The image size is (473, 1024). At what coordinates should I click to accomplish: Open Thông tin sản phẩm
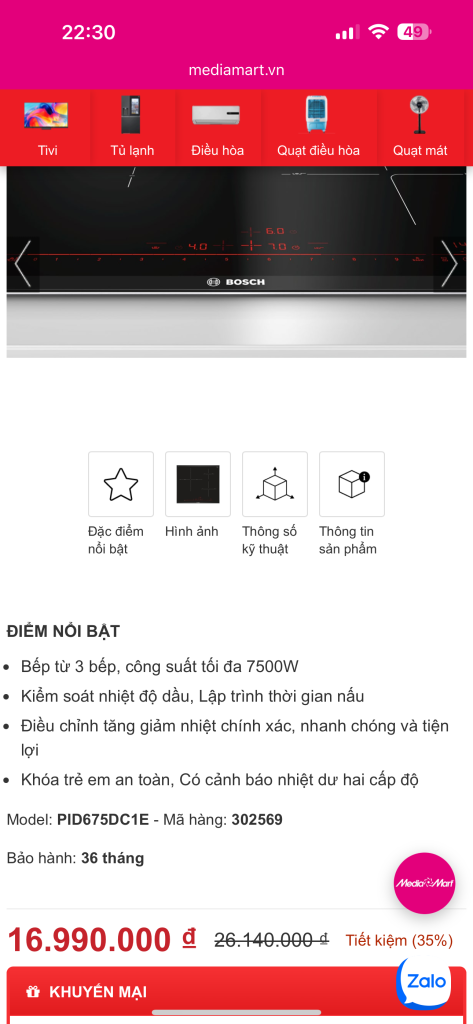click(x=351, y=504)
